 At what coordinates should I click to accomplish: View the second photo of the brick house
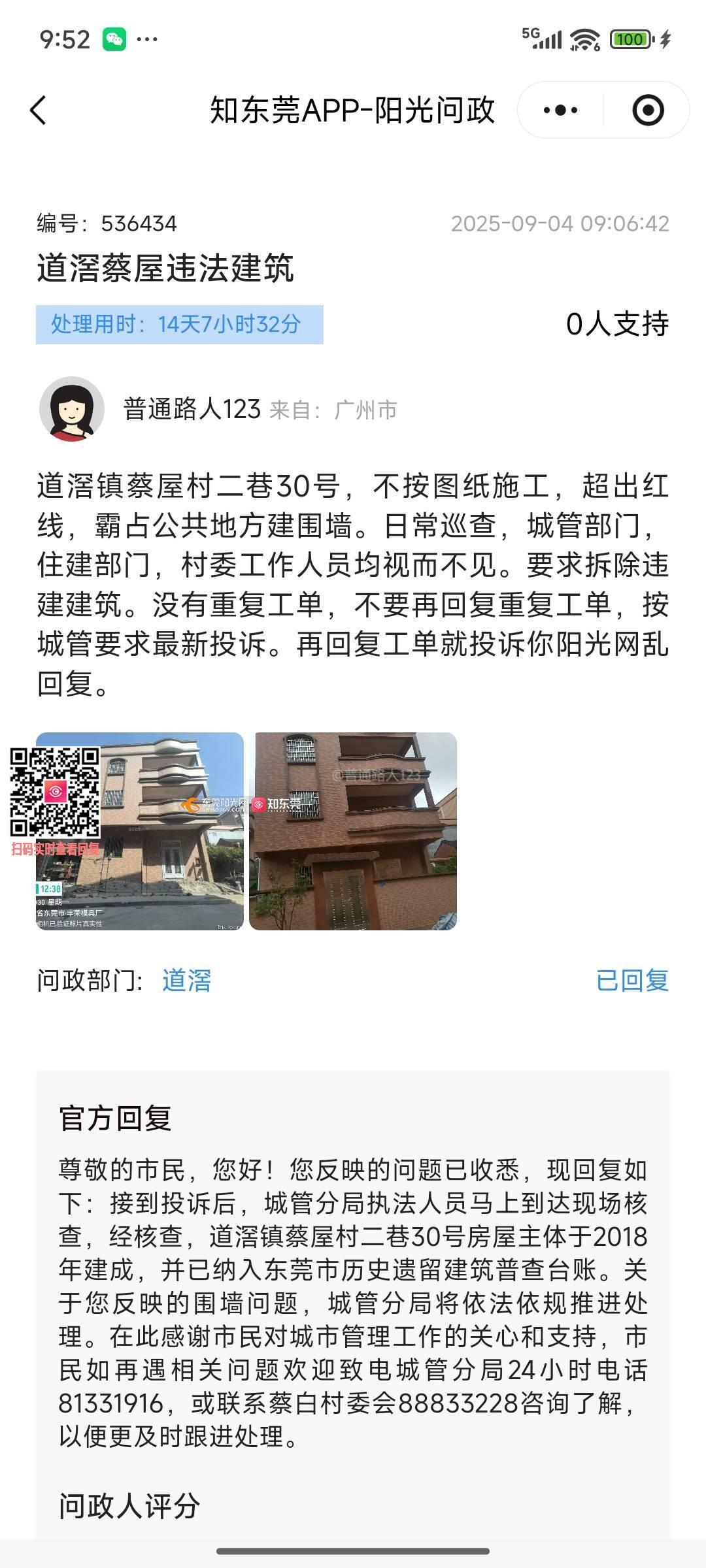click(x=353, y=831)
